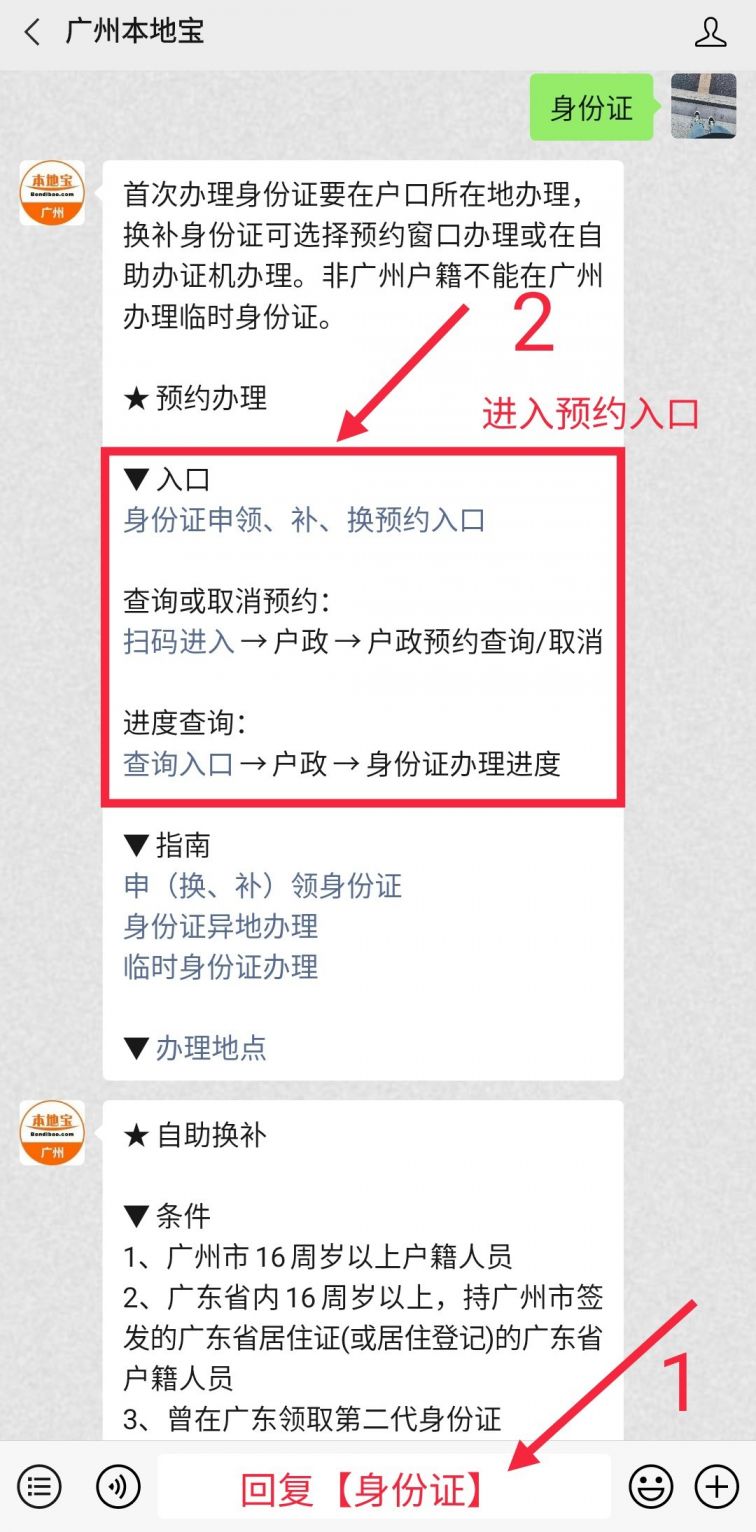Open the 临时身份证办理 link
Viewport: 756px width, 1532px height.
click(221, 967)
